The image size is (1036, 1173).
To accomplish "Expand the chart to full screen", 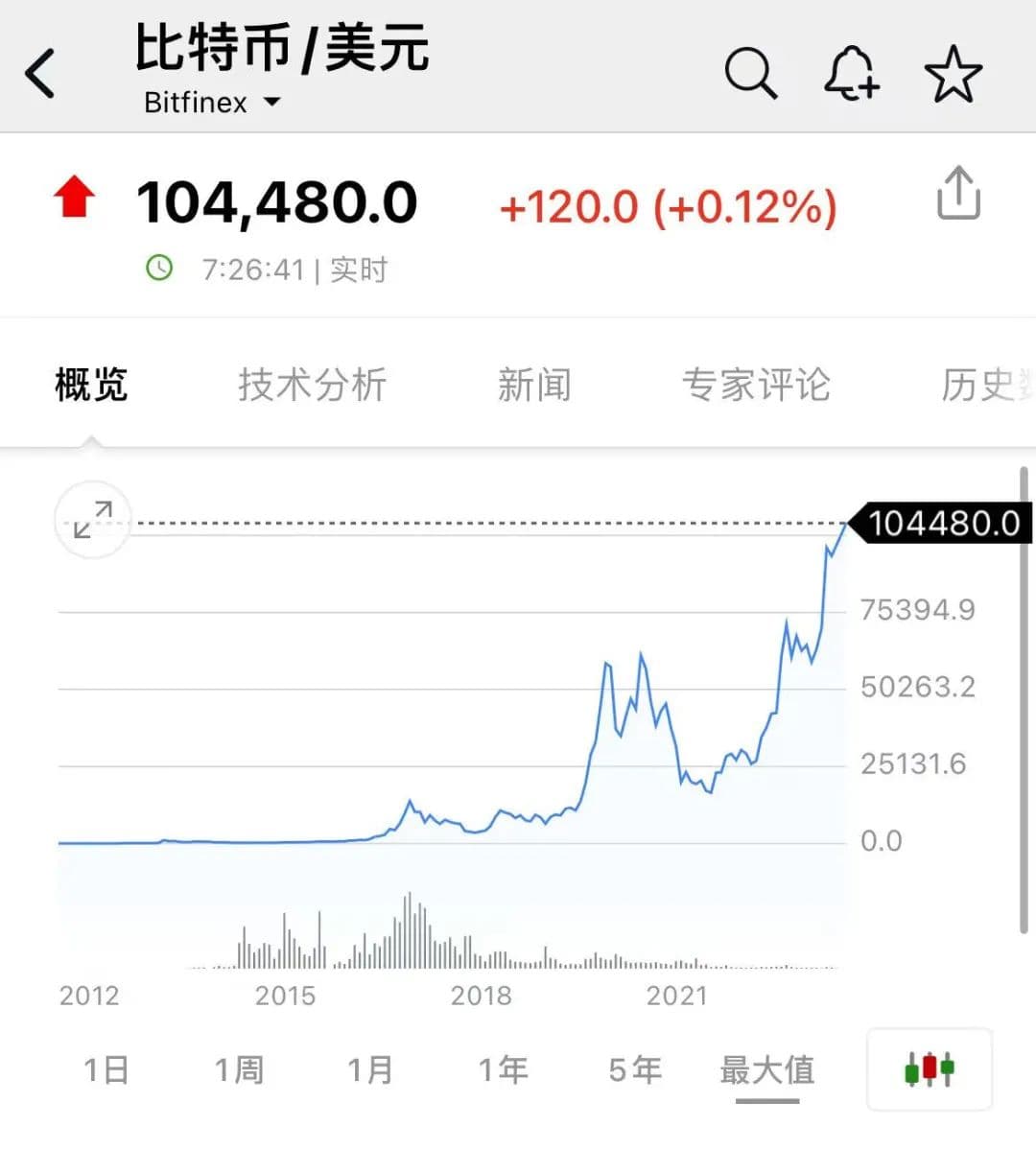I will 92,520.
